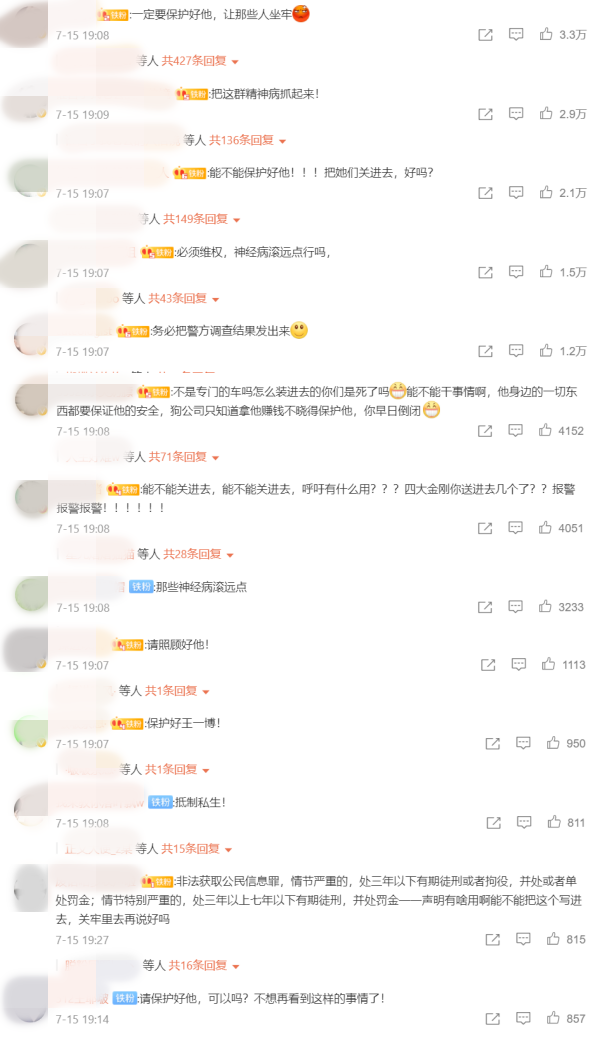Expand 共149条回复
The width and height of the screenshot is (600, 1038).
(202, 219)
